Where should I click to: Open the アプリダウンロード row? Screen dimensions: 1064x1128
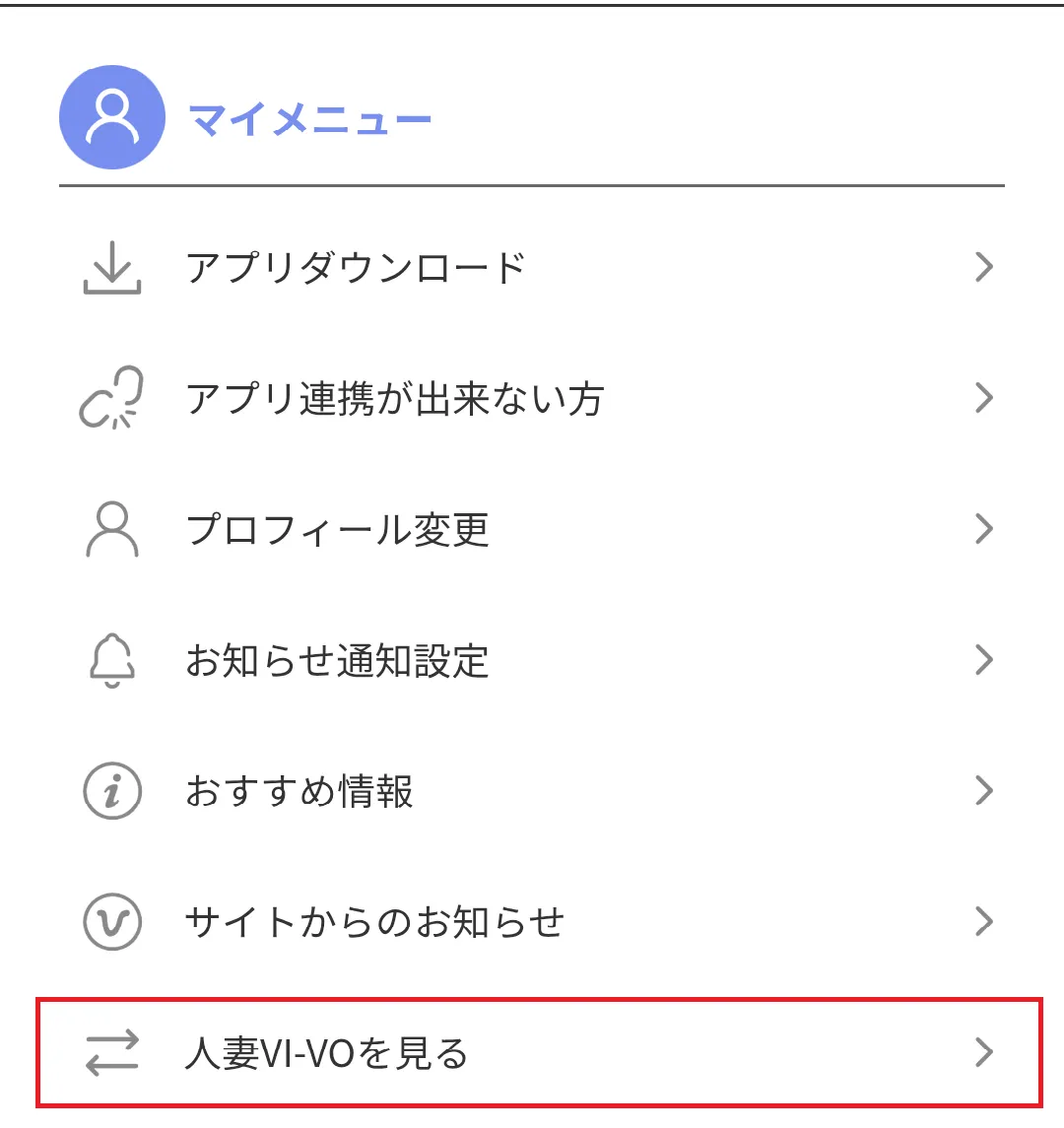click(532, 268)
